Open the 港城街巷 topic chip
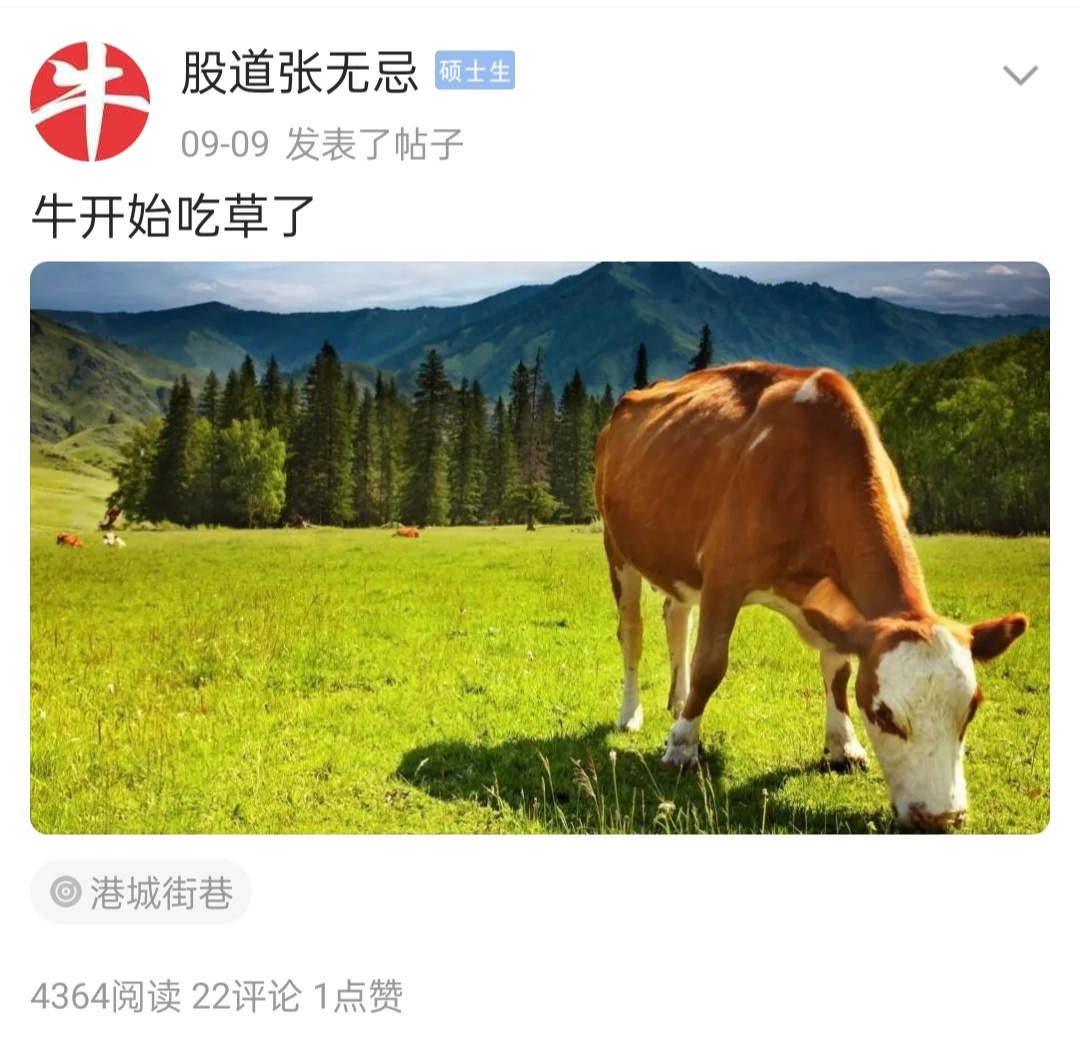This screenshot has height=1047, width=1080. [x=141, y=892]
